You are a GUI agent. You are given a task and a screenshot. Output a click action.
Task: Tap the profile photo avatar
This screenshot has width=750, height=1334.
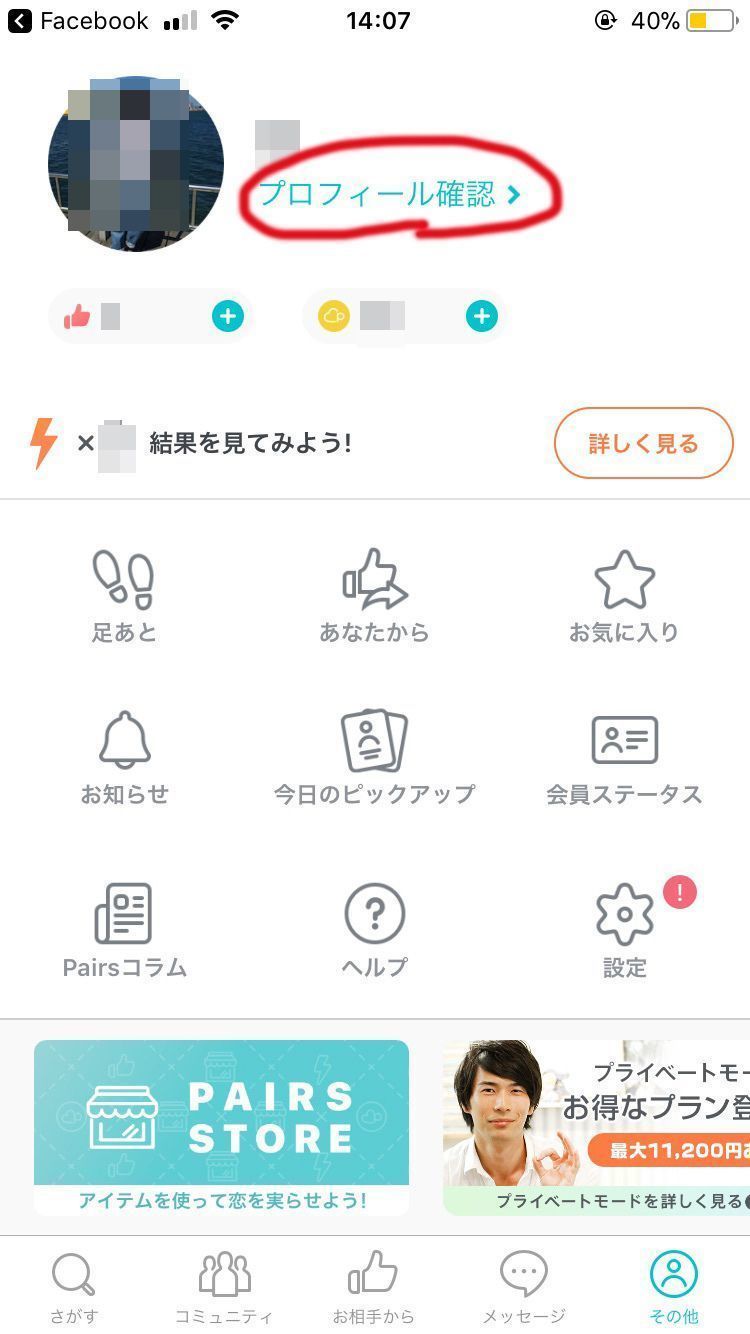(136, 164)
